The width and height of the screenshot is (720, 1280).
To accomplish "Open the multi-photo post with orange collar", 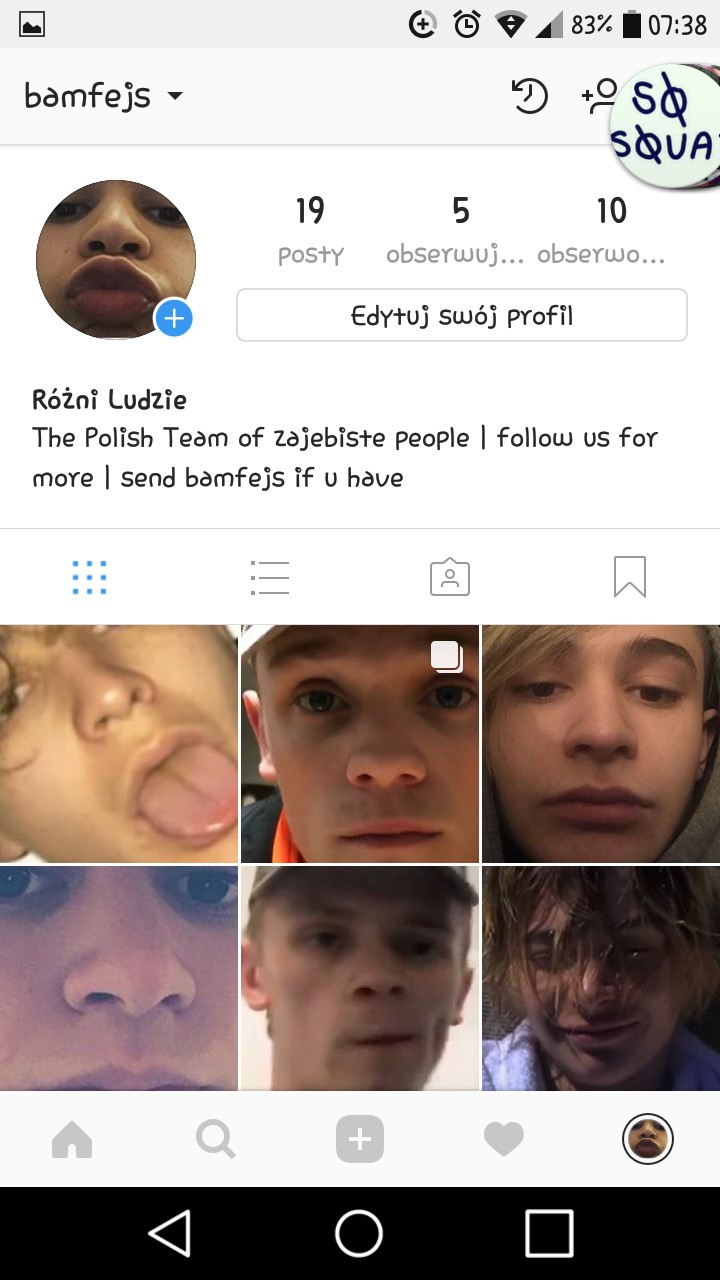I will click(x=360, y=743).
